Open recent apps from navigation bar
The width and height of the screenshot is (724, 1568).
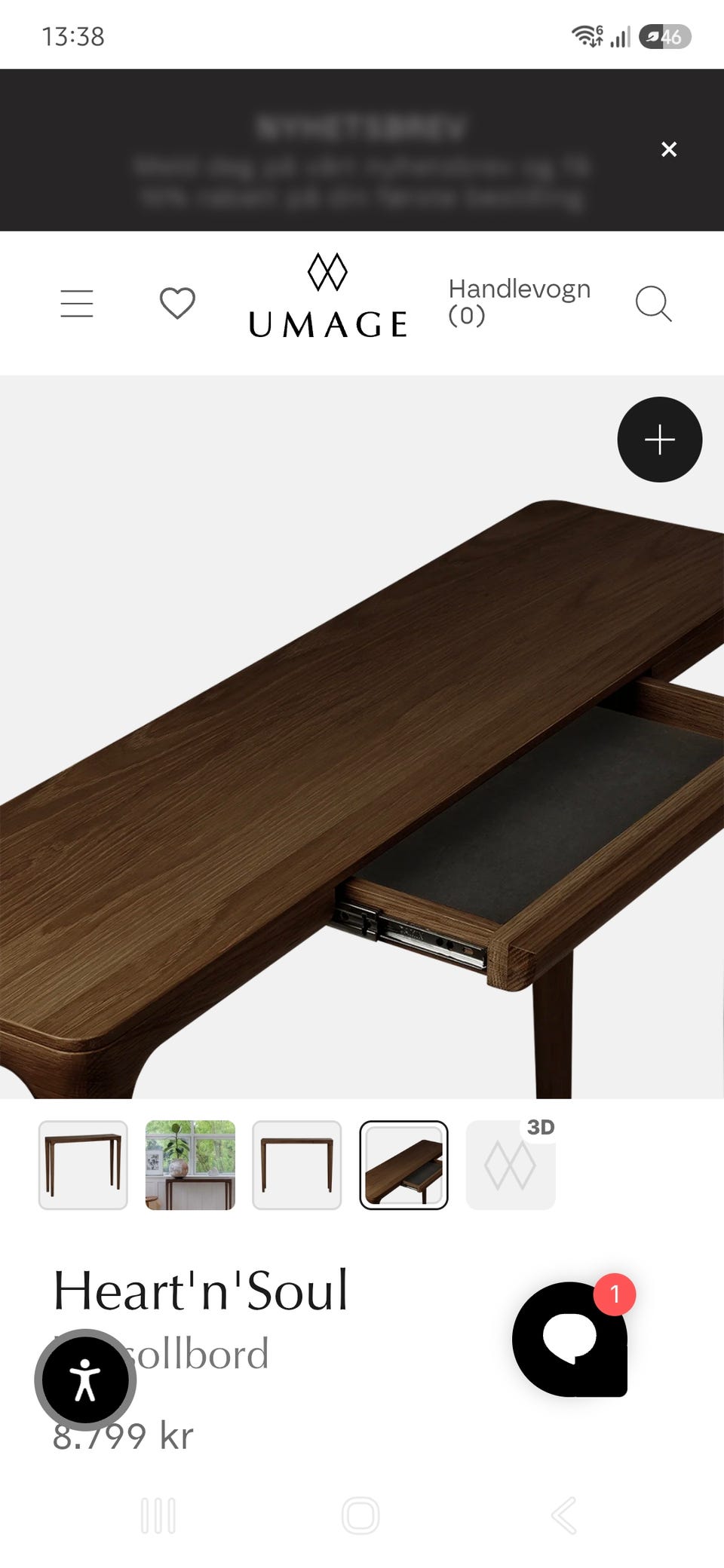[158, 1515]
